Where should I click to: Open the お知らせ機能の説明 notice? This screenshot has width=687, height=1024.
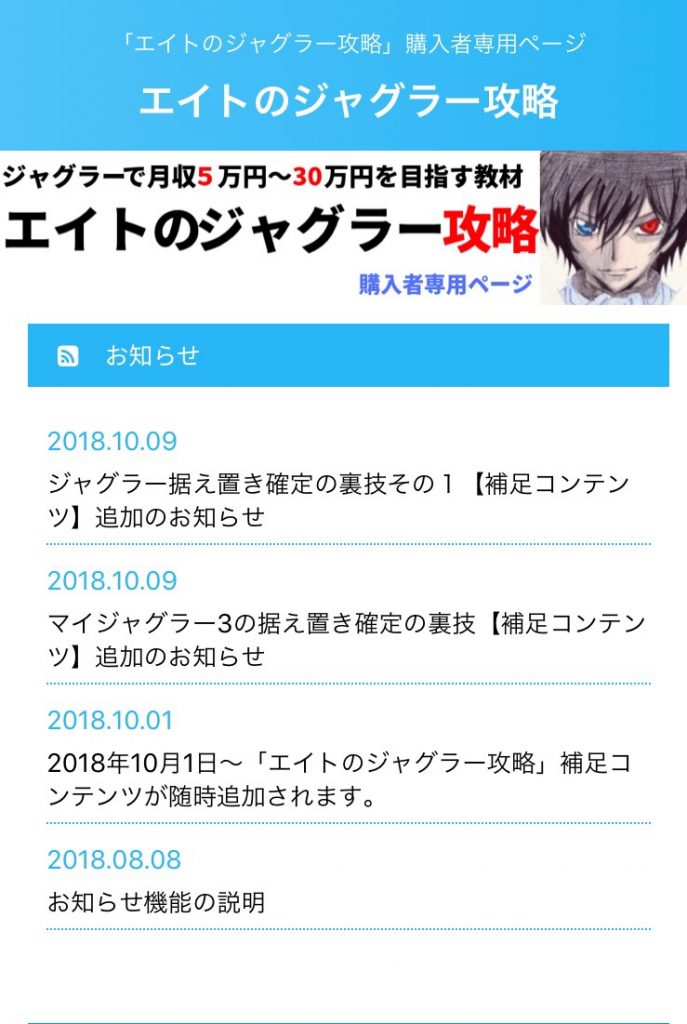coord(156,902)
